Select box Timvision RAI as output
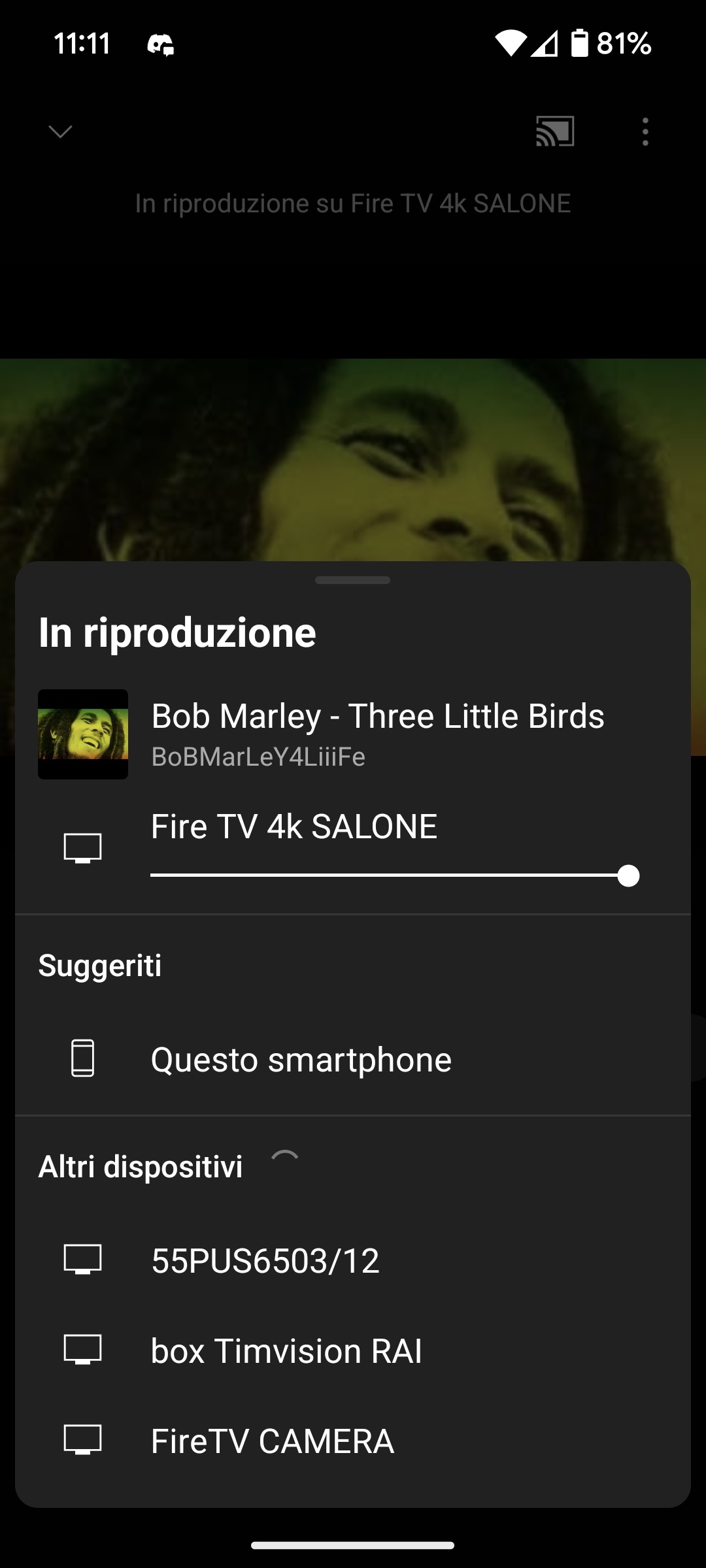The image size is (706, 1568). 286,1350
